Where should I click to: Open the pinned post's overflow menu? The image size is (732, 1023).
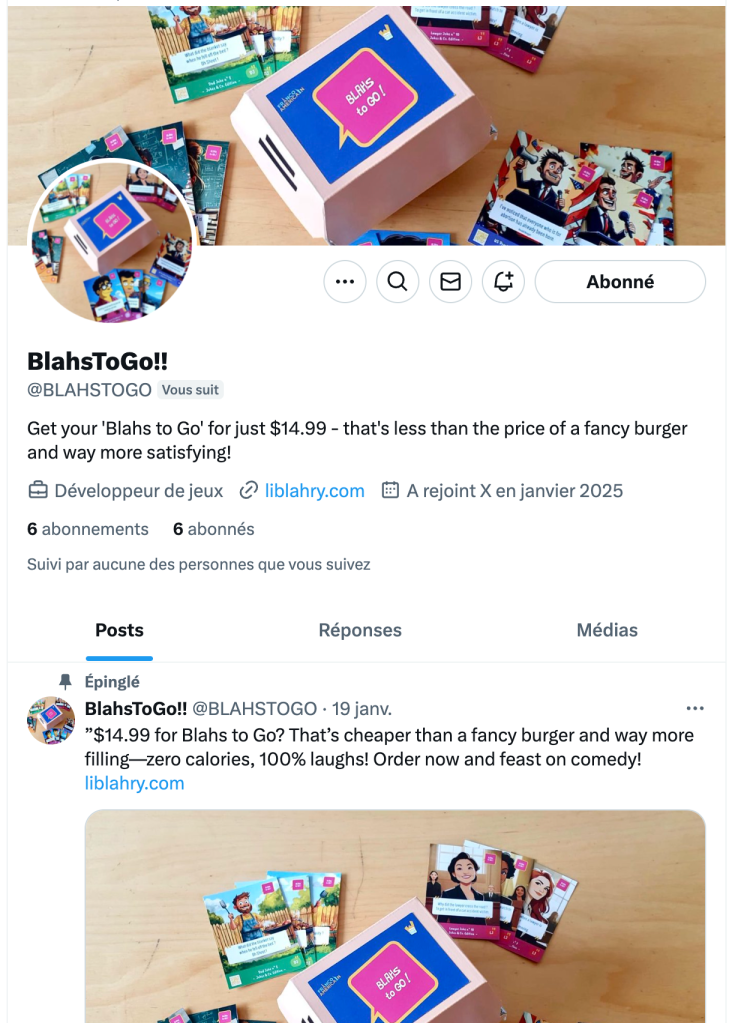click(x=695, y=709)
